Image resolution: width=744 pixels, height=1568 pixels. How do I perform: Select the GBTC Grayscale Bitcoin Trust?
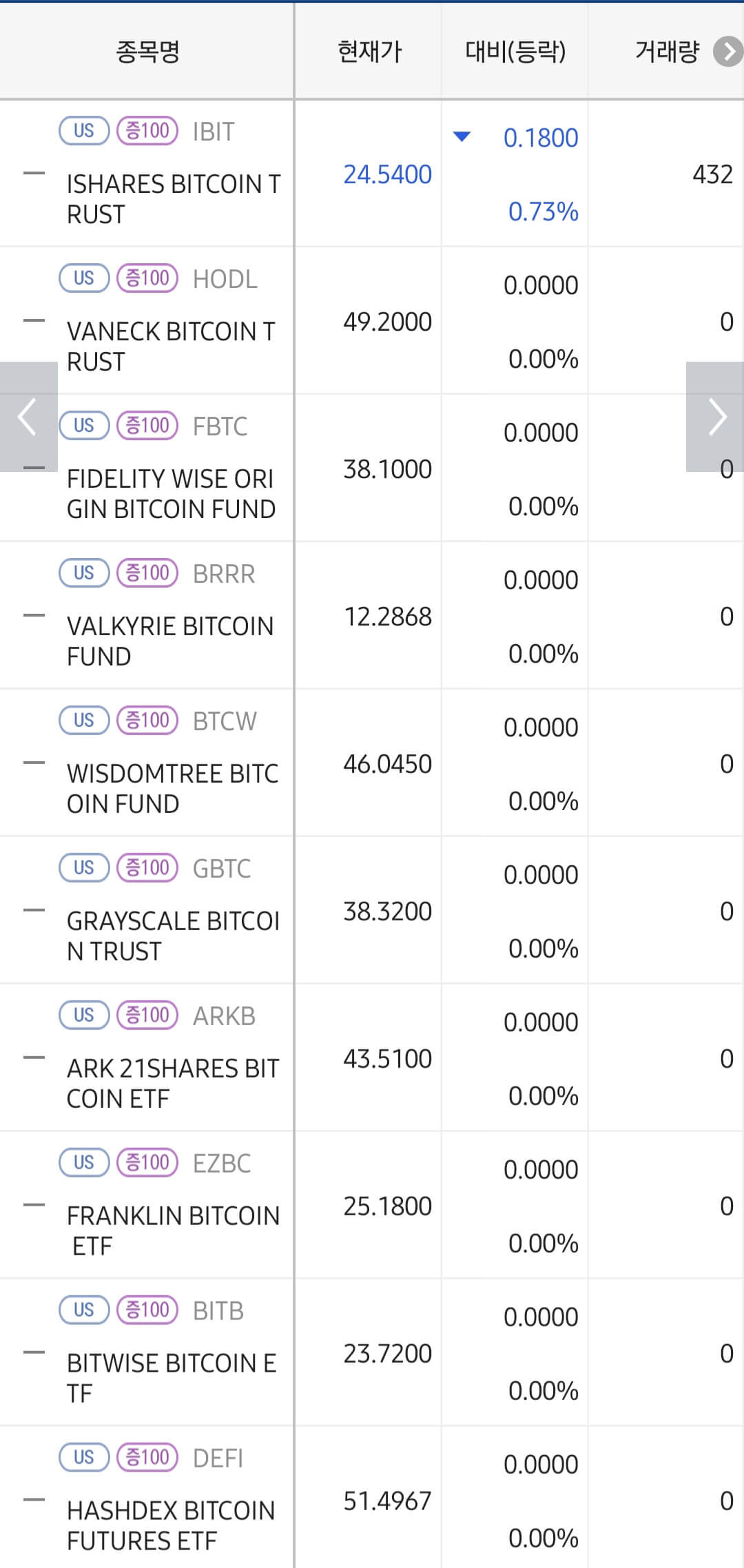[372, 911]
